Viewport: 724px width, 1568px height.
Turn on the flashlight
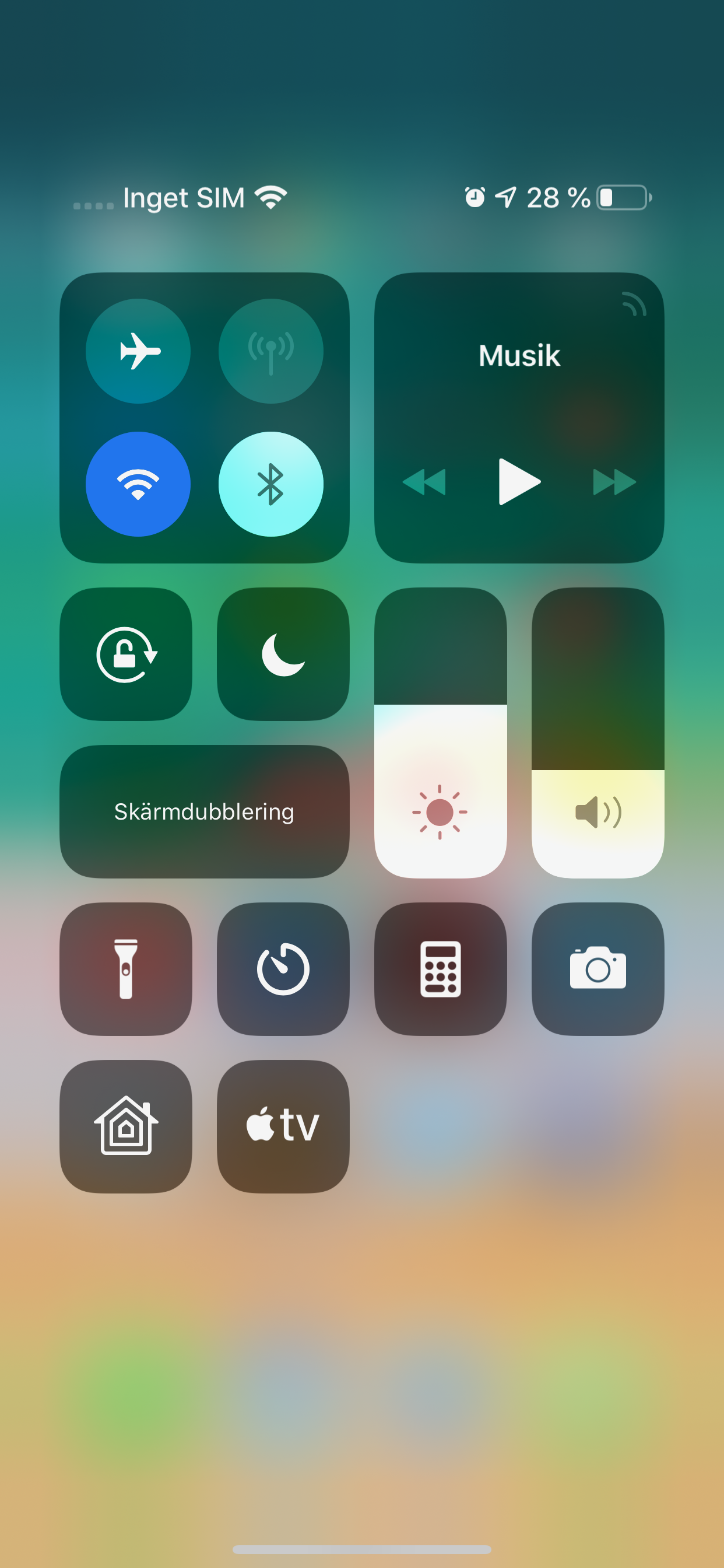pos(126,969)
